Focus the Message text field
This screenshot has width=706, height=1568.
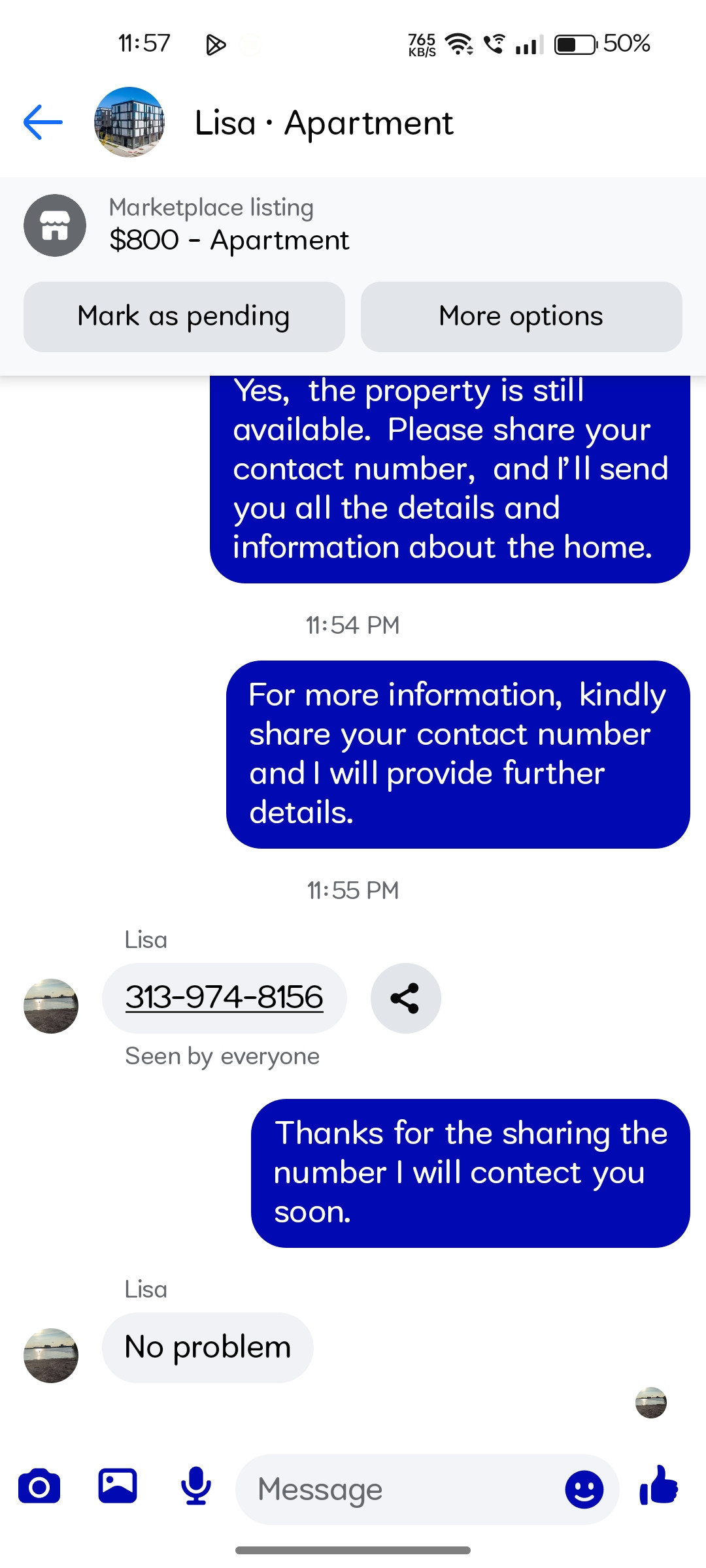click(x=399, y=1489)
